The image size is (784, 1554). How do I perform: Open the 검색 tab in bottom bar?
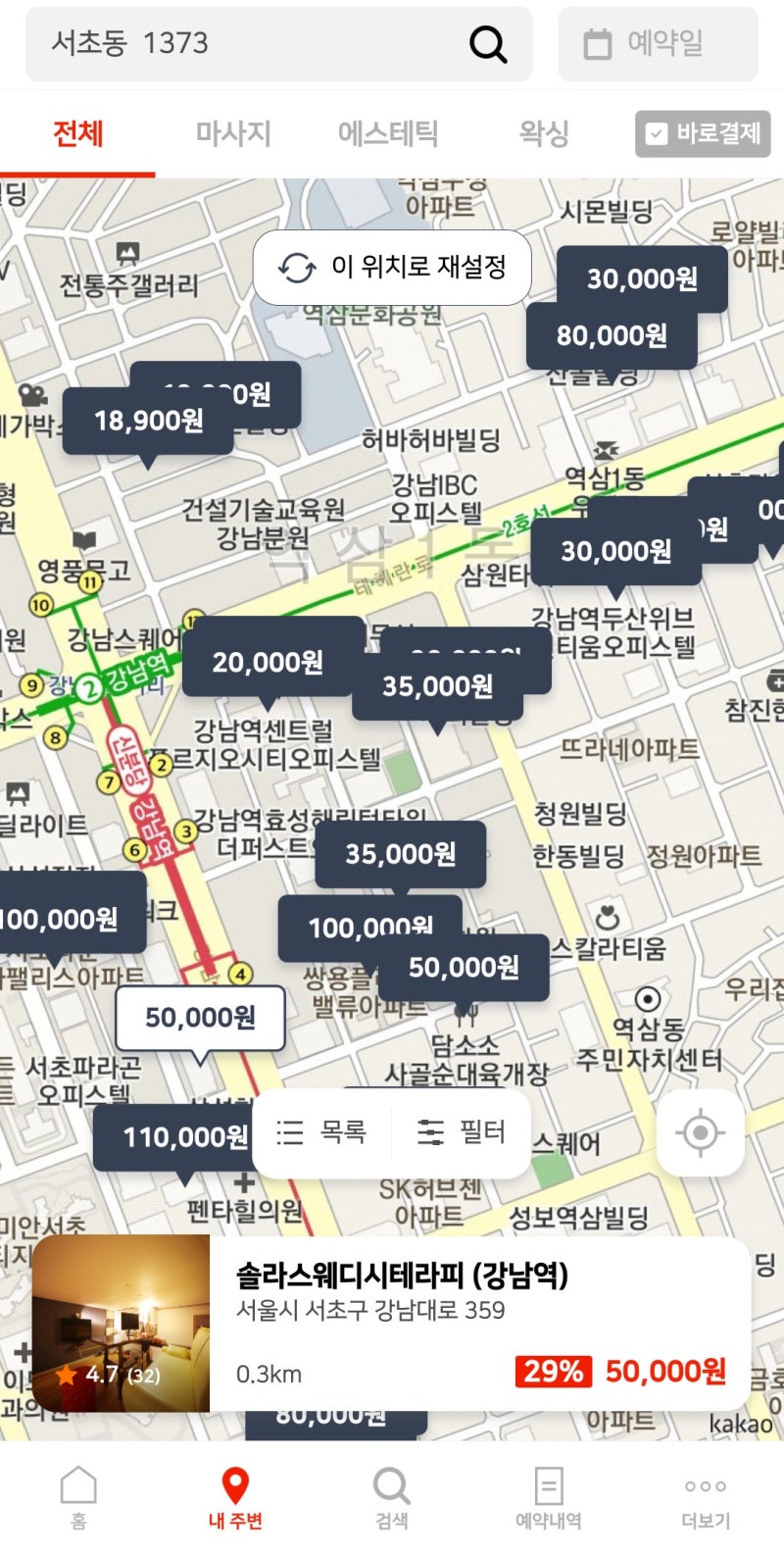tap(392, 1497)
